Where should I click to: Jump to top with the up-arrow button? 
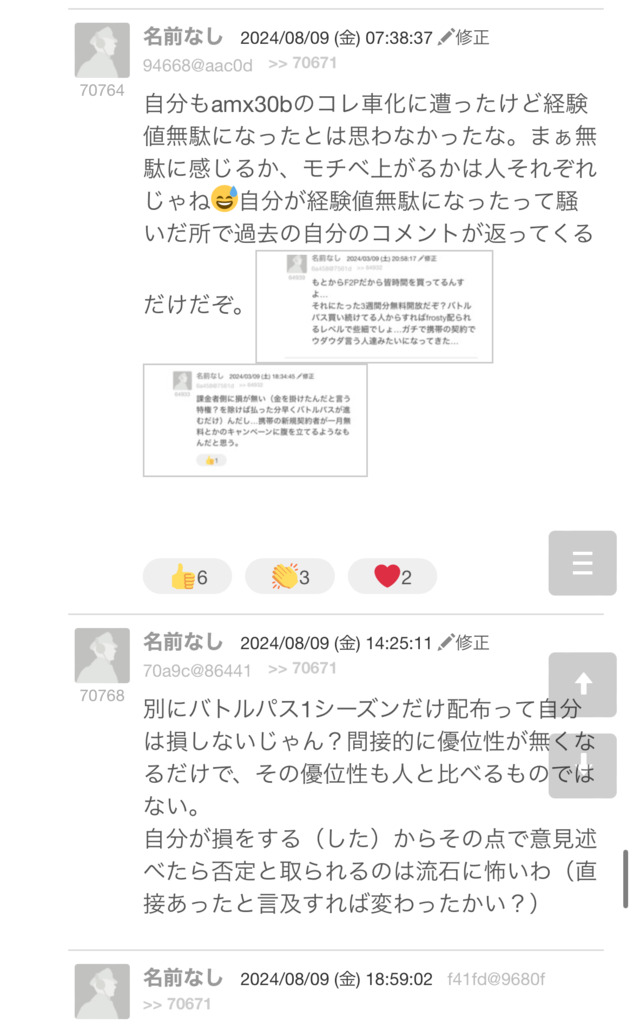(x=582, y=685)
